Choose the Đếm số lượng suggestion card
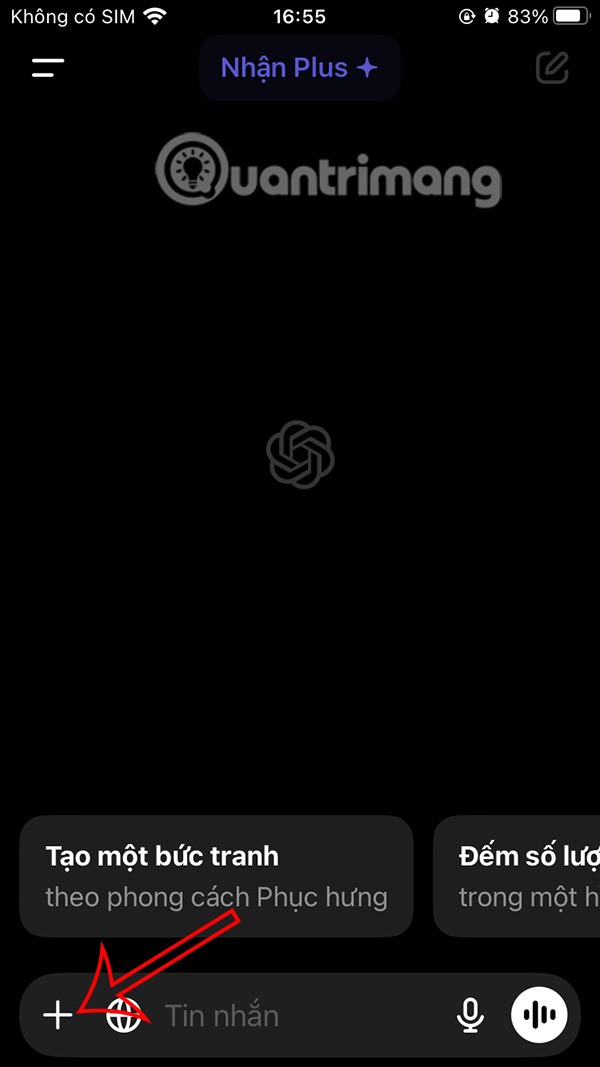 point(520,876)
